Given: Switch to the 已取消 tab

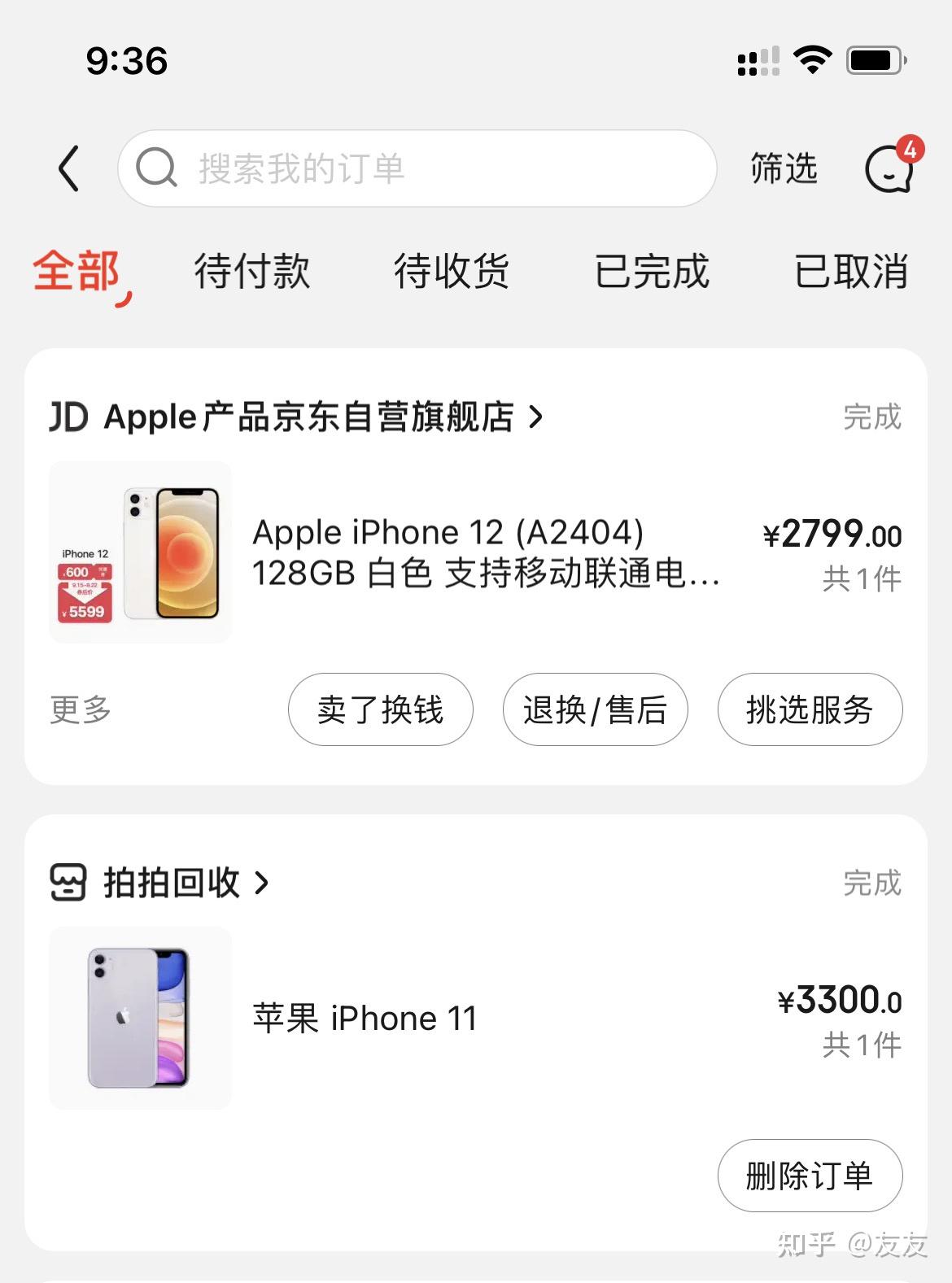Looking at the screenshot, I should (851, 271).
